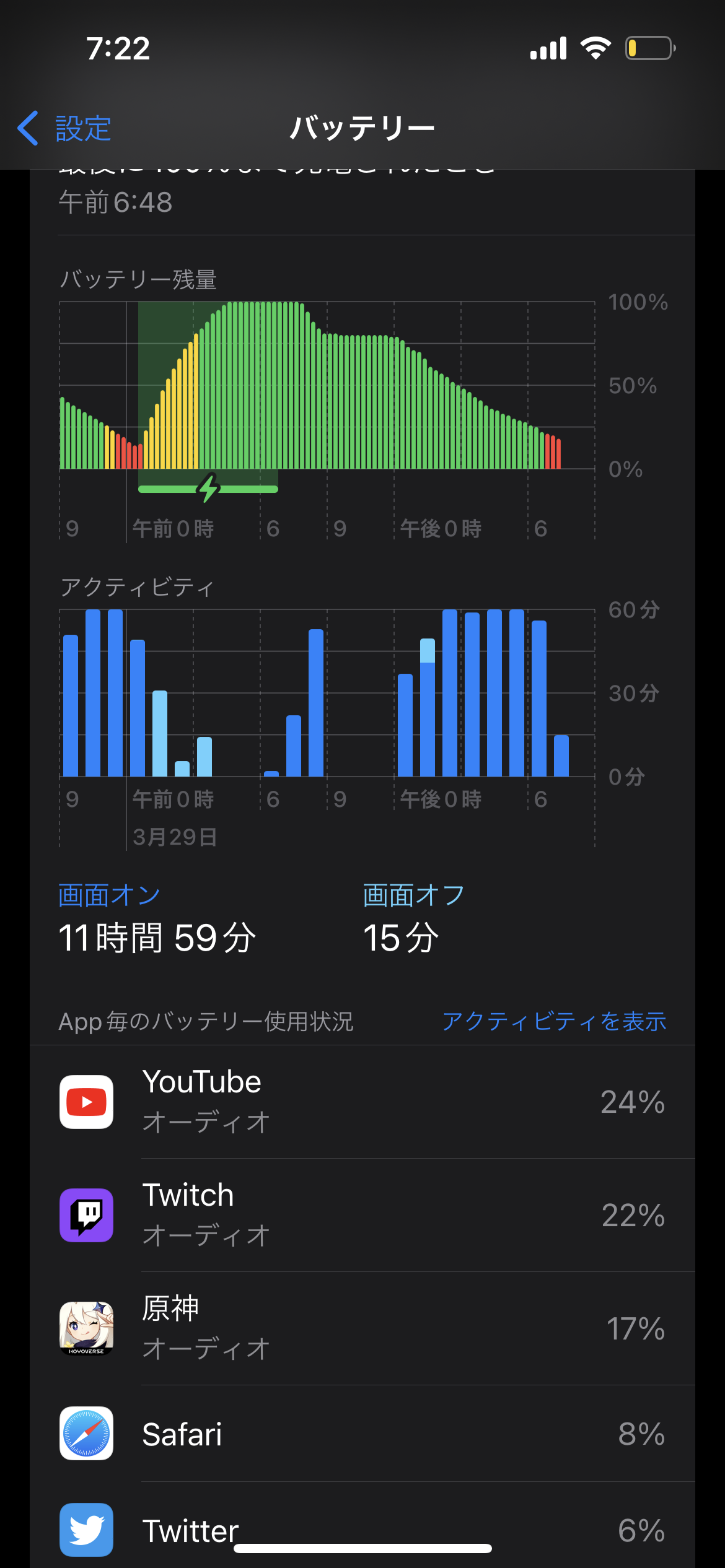The image size is (725, 1568).
Task: Open 原神 battery usage row
Action: [362, 1328]
